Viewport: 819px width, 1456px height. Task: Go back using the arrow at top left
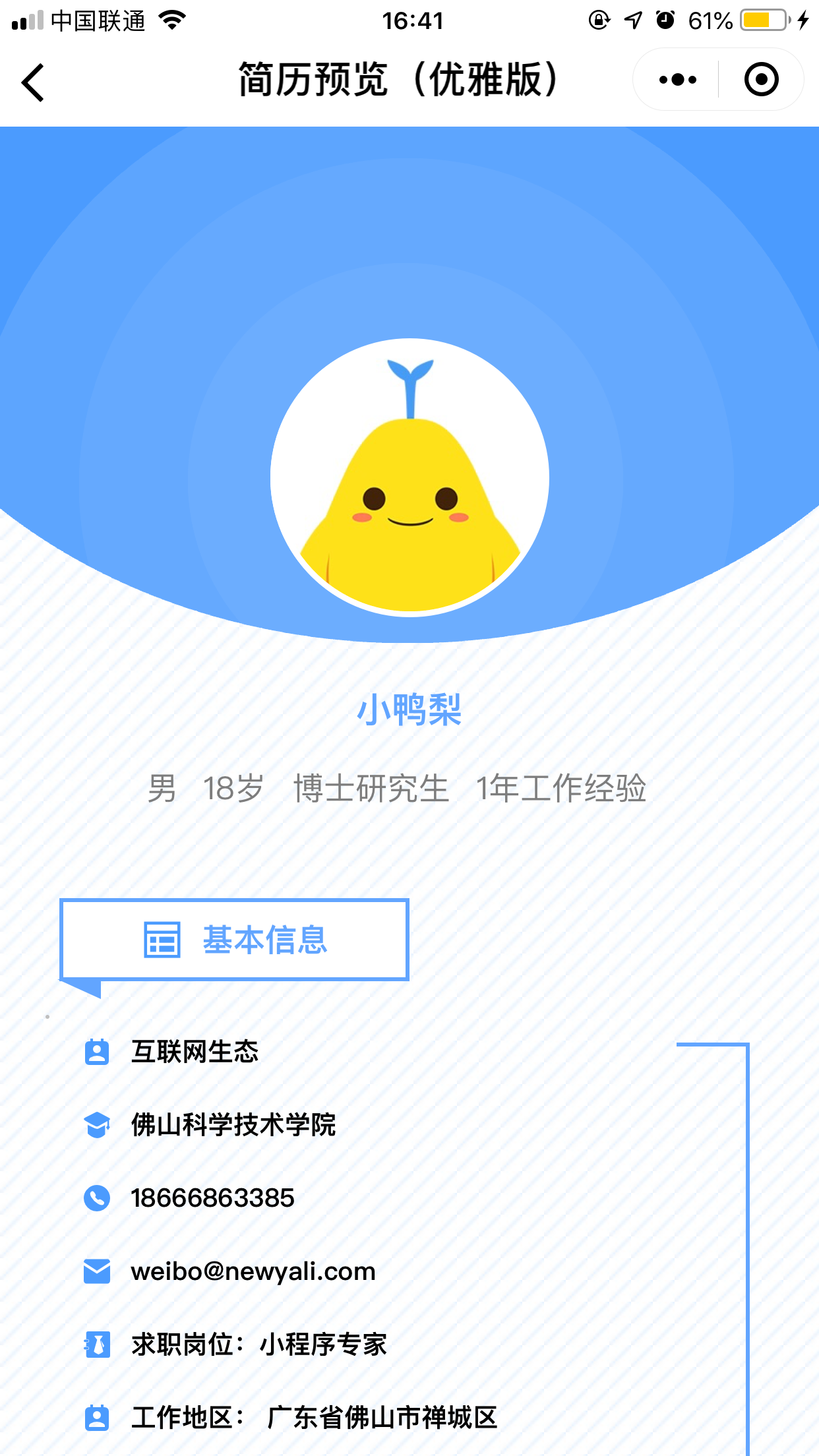pyautogui.click(x=33, y=82)
